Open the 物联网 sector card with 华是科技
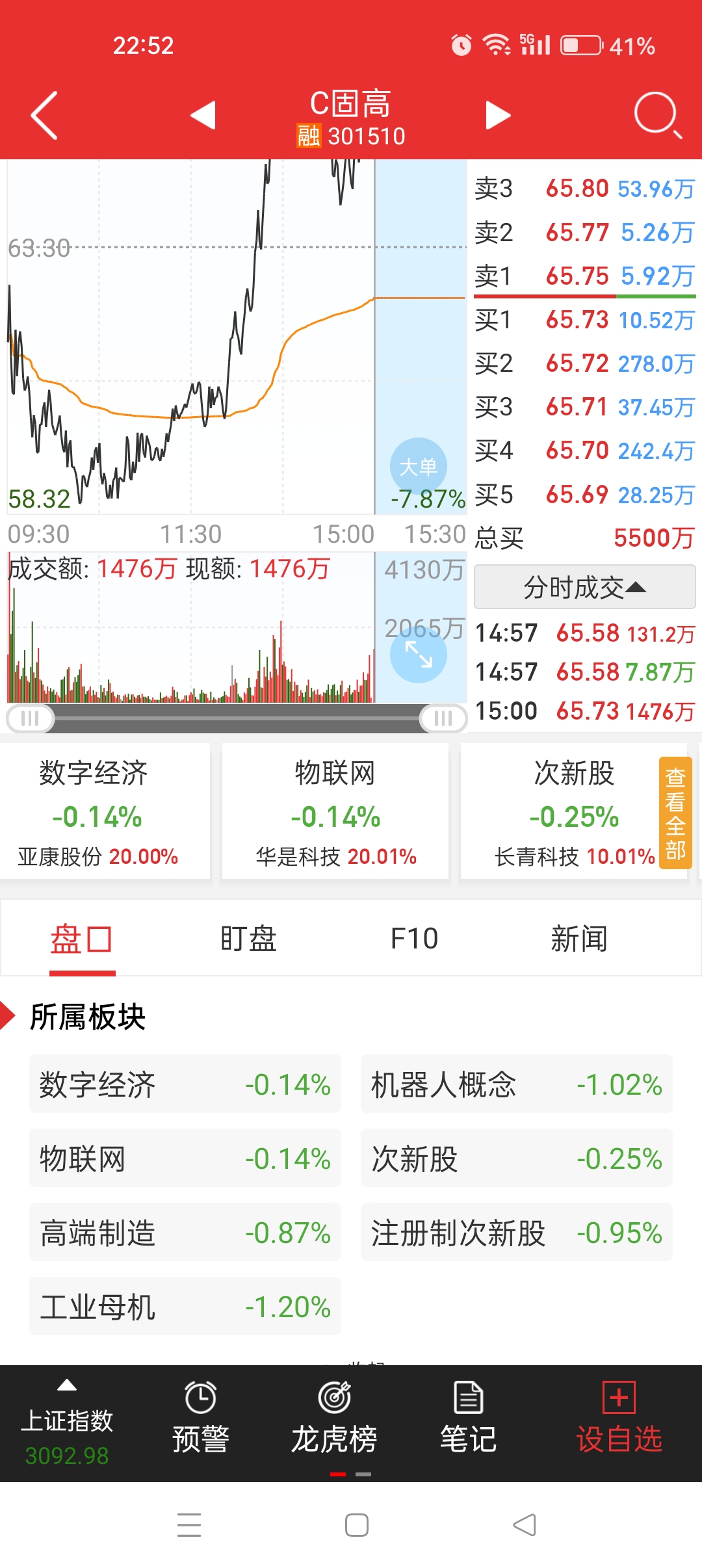The height and width of the screenshot is (1568, 702). [x=335, y=811]
